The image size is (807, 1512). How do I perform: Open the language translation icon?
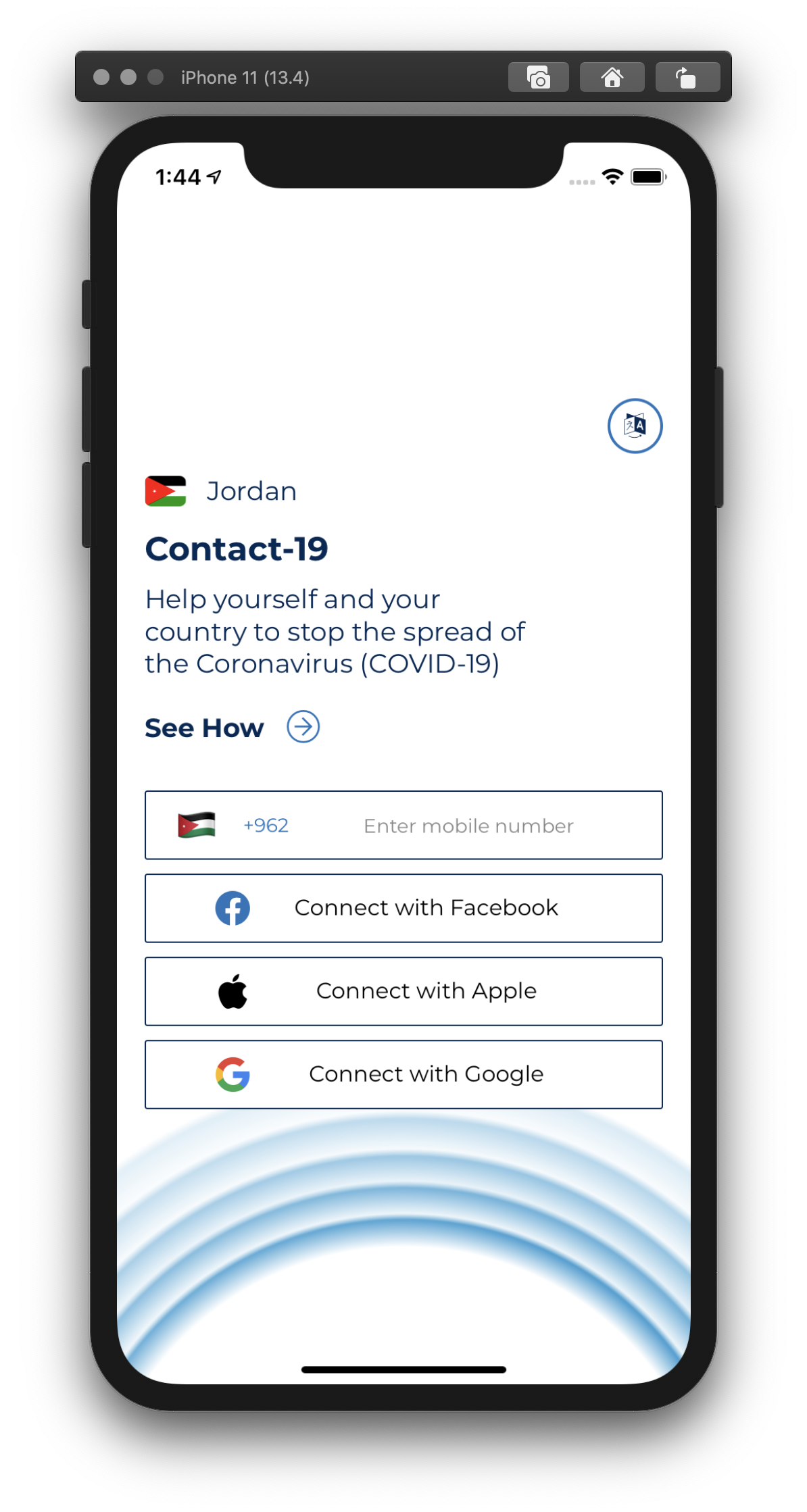point(635,426)
